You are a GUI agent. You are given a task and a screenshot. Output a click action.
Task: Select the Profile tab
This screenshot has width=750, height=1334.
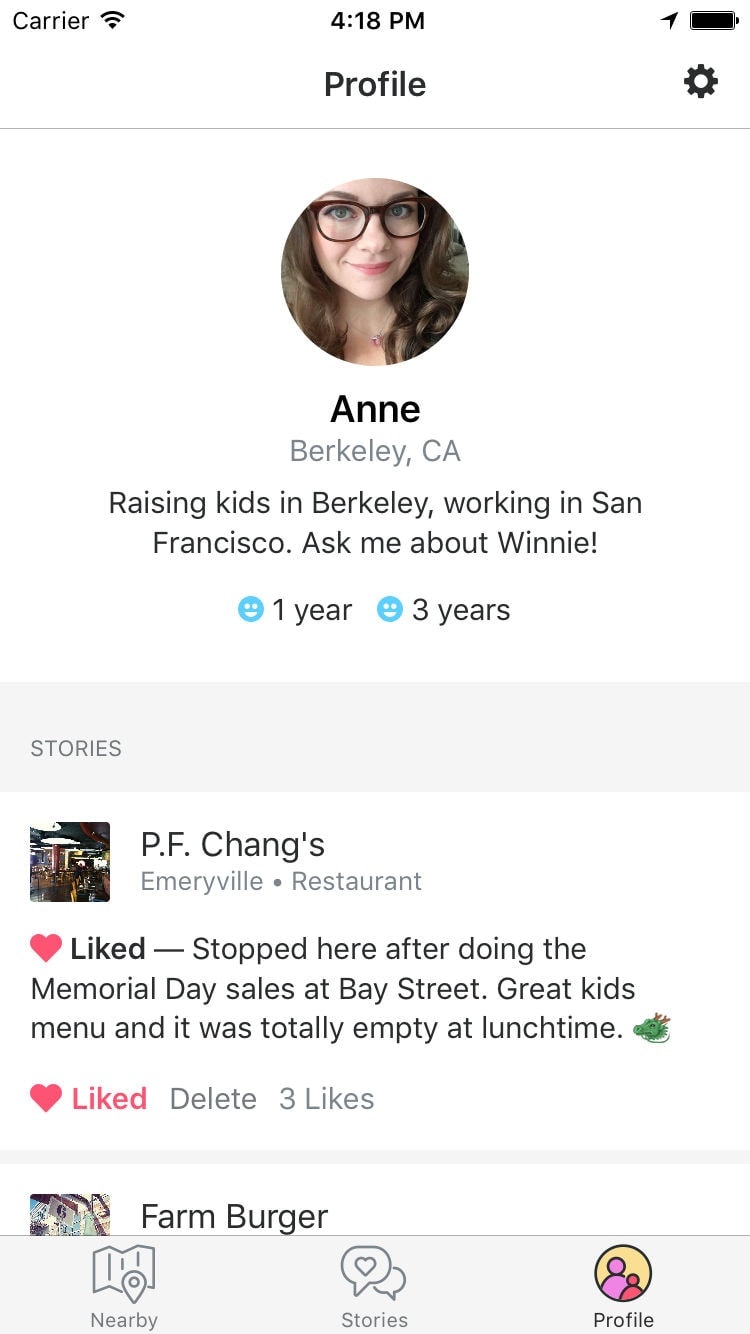[x=623, y=1286]
